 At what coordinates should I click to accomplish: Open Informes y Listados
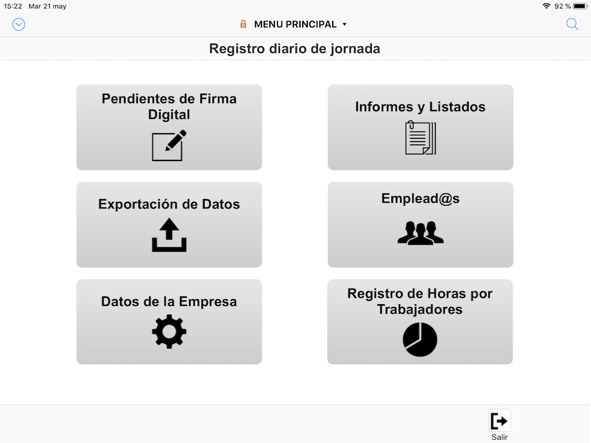[420, 127]
